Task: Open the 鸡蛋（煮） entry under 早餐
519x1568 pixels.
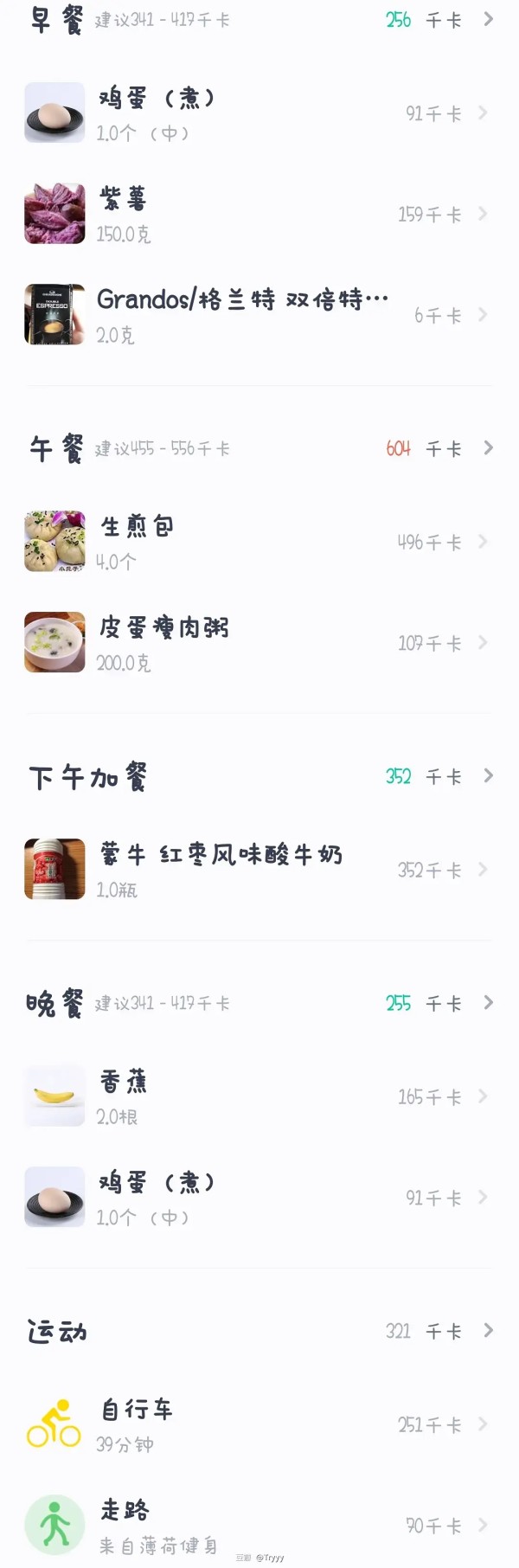Action: [x=259, y=113]
